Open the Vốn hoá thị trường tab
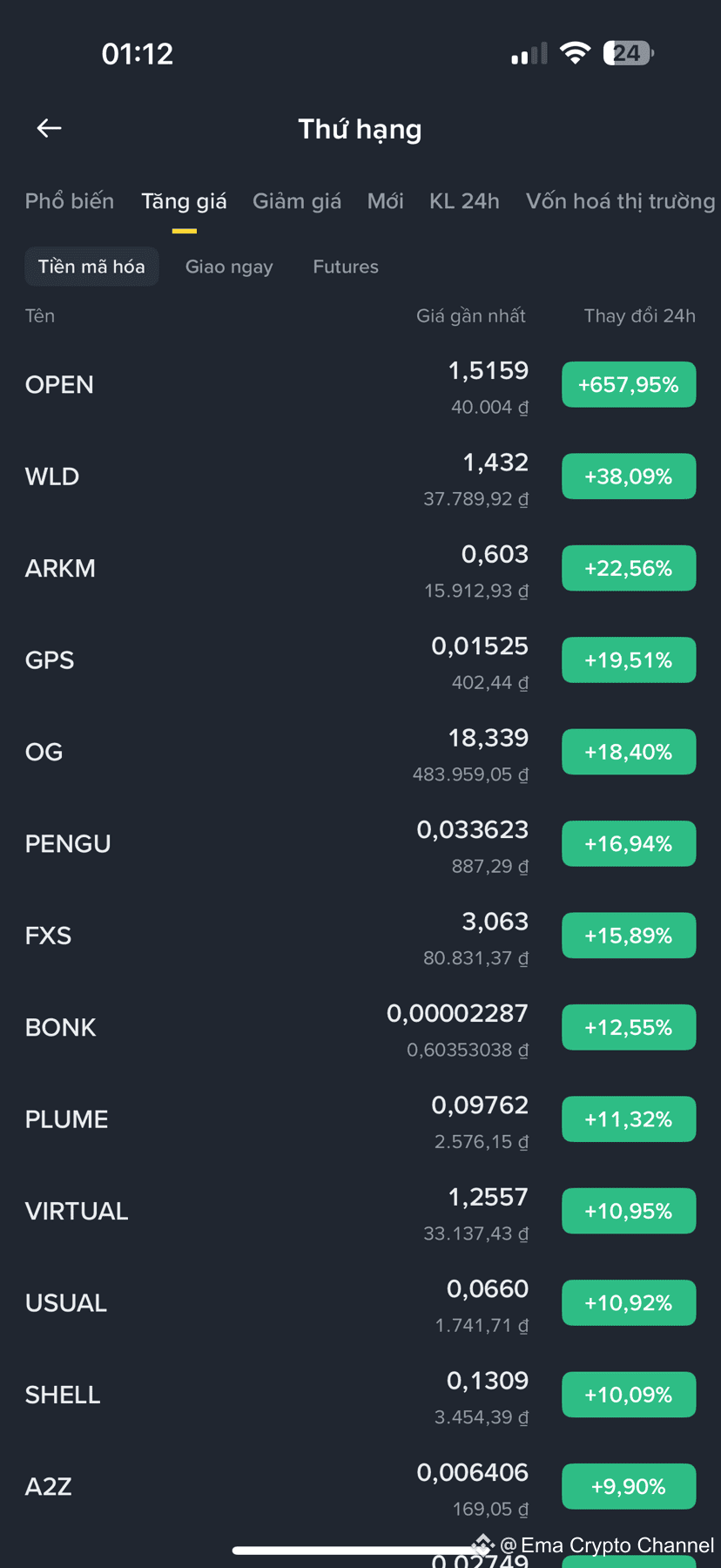 tap(620, 201)
